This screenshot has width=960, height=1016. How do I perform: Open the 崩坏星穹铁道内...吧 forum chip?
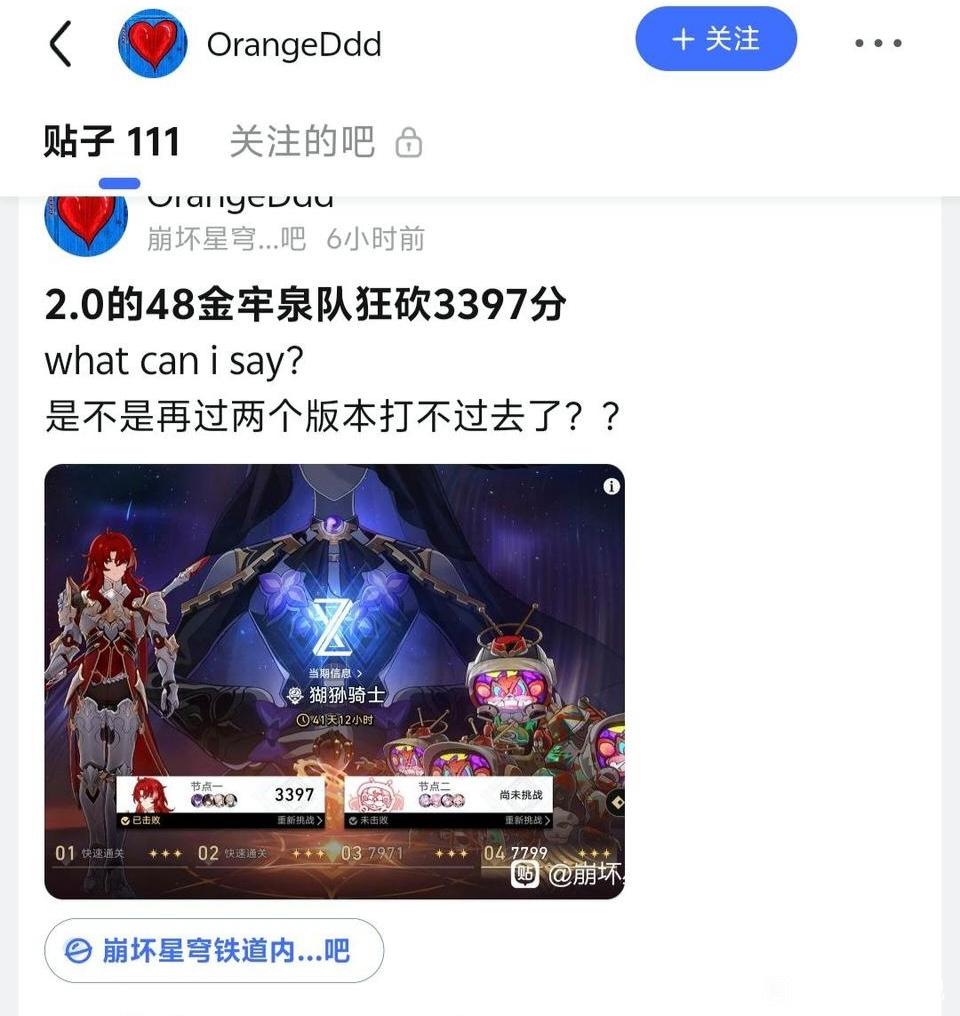214,950
